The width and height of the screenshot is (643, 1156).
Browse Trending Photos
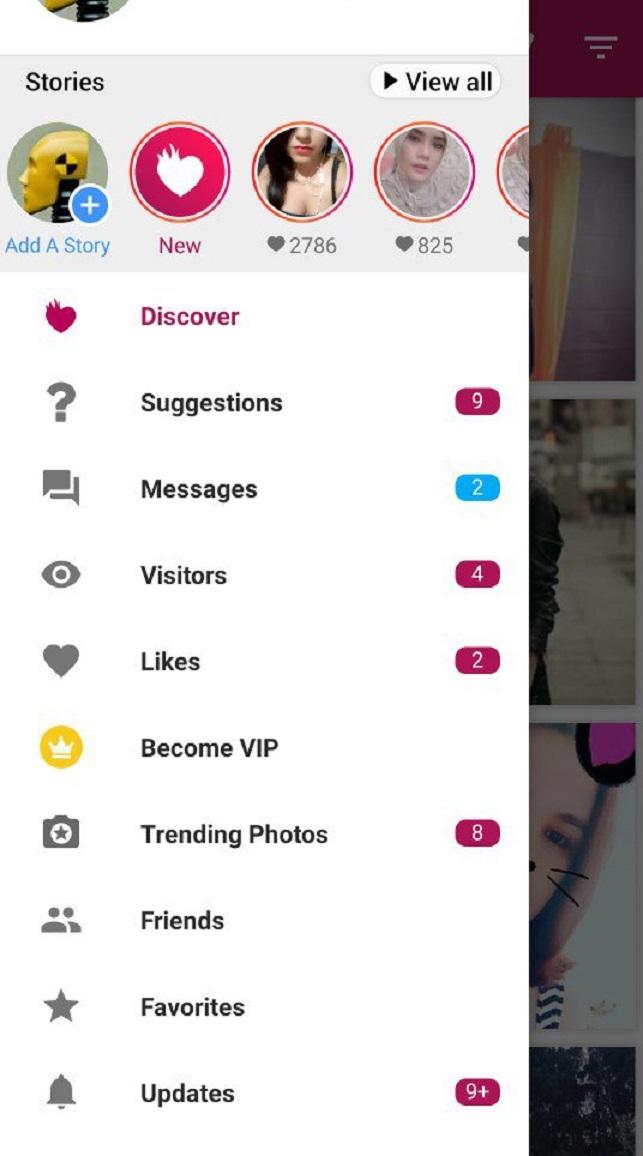click(x=233, y=834)
